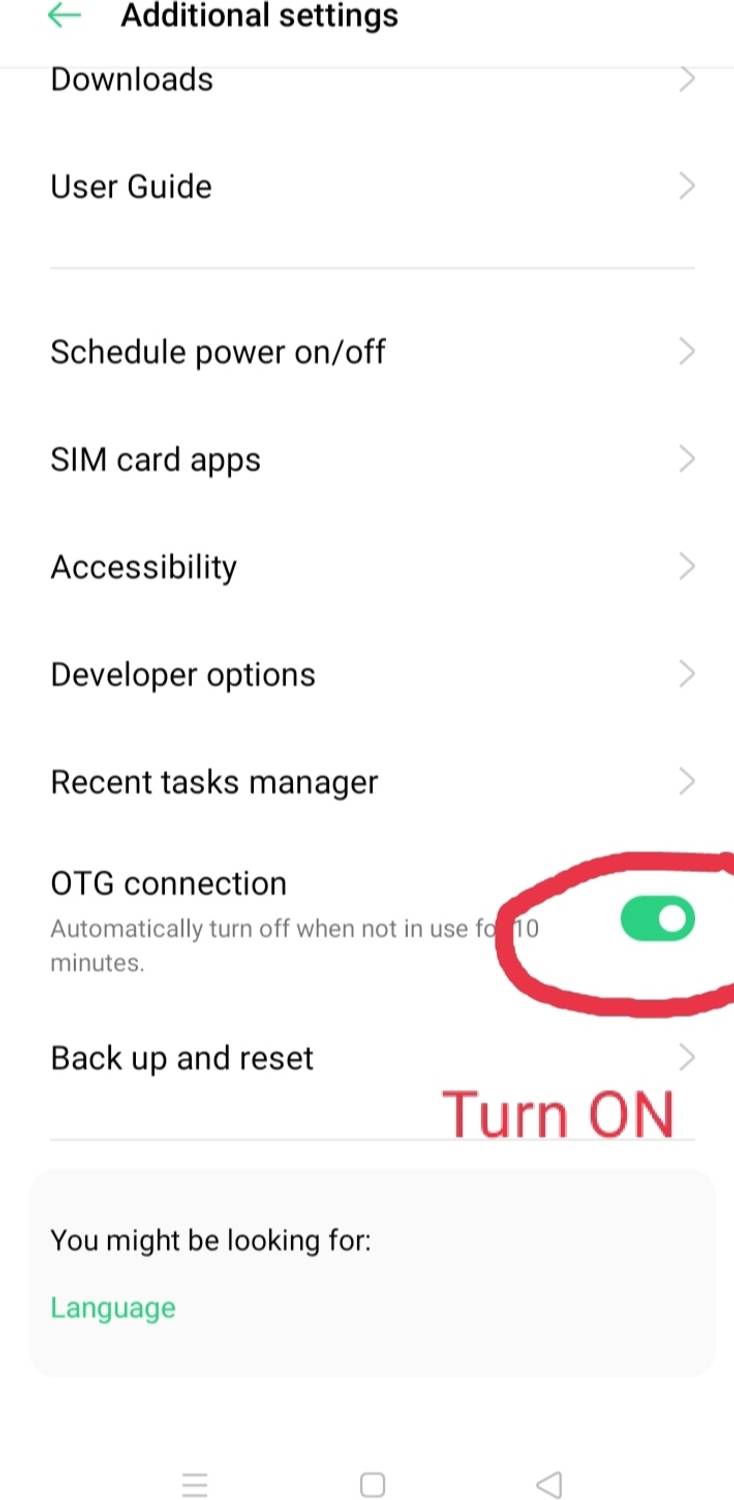Tap the Language suggestion link
Image resolution: width=734 pixels, height=1500 pixels.
pyautogui.click(x=113, y=1308)
